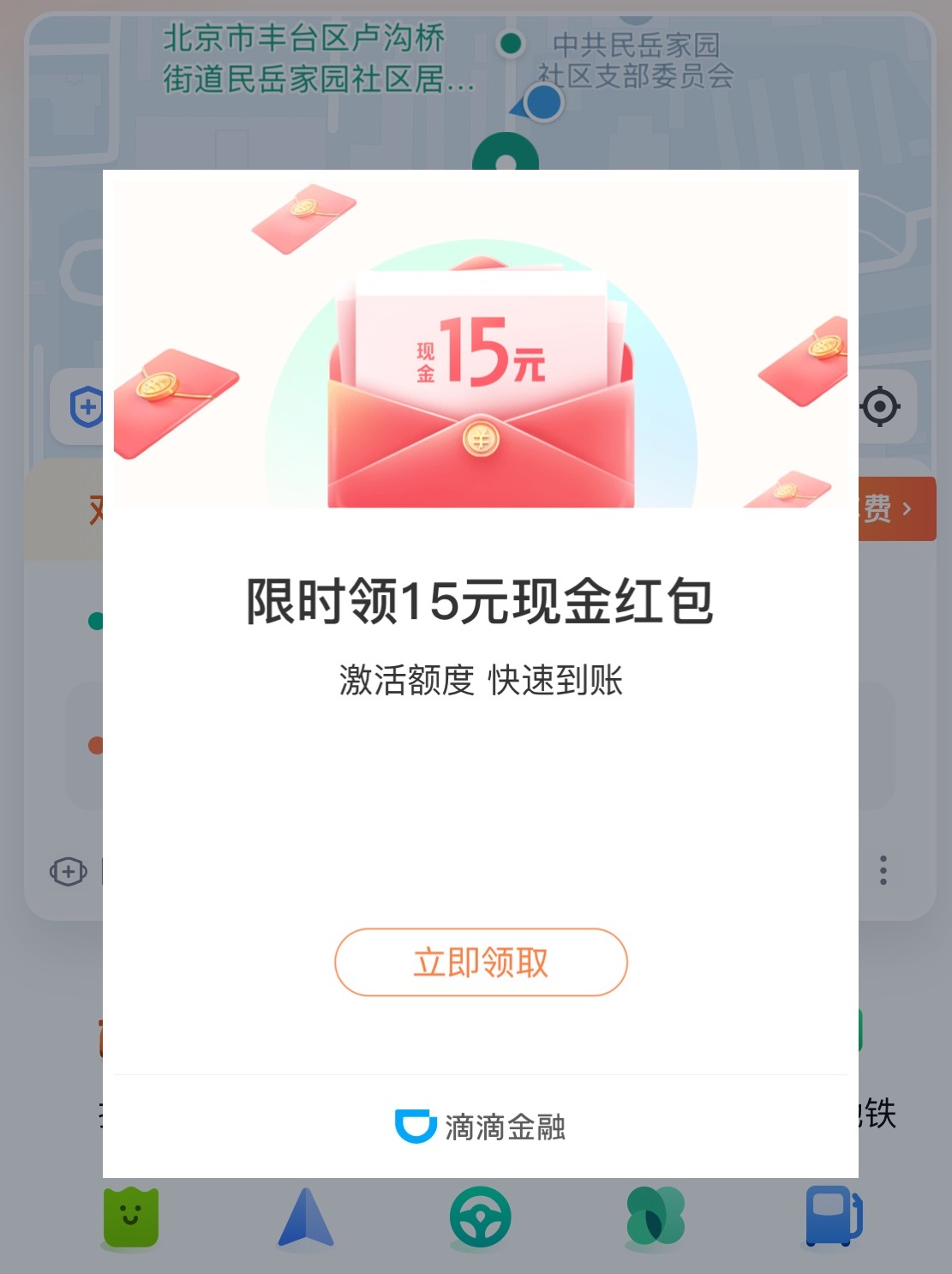952x1274 pixels.
Task: Expand the orange 费 banner via its chevron
Action: click(909, 508)
